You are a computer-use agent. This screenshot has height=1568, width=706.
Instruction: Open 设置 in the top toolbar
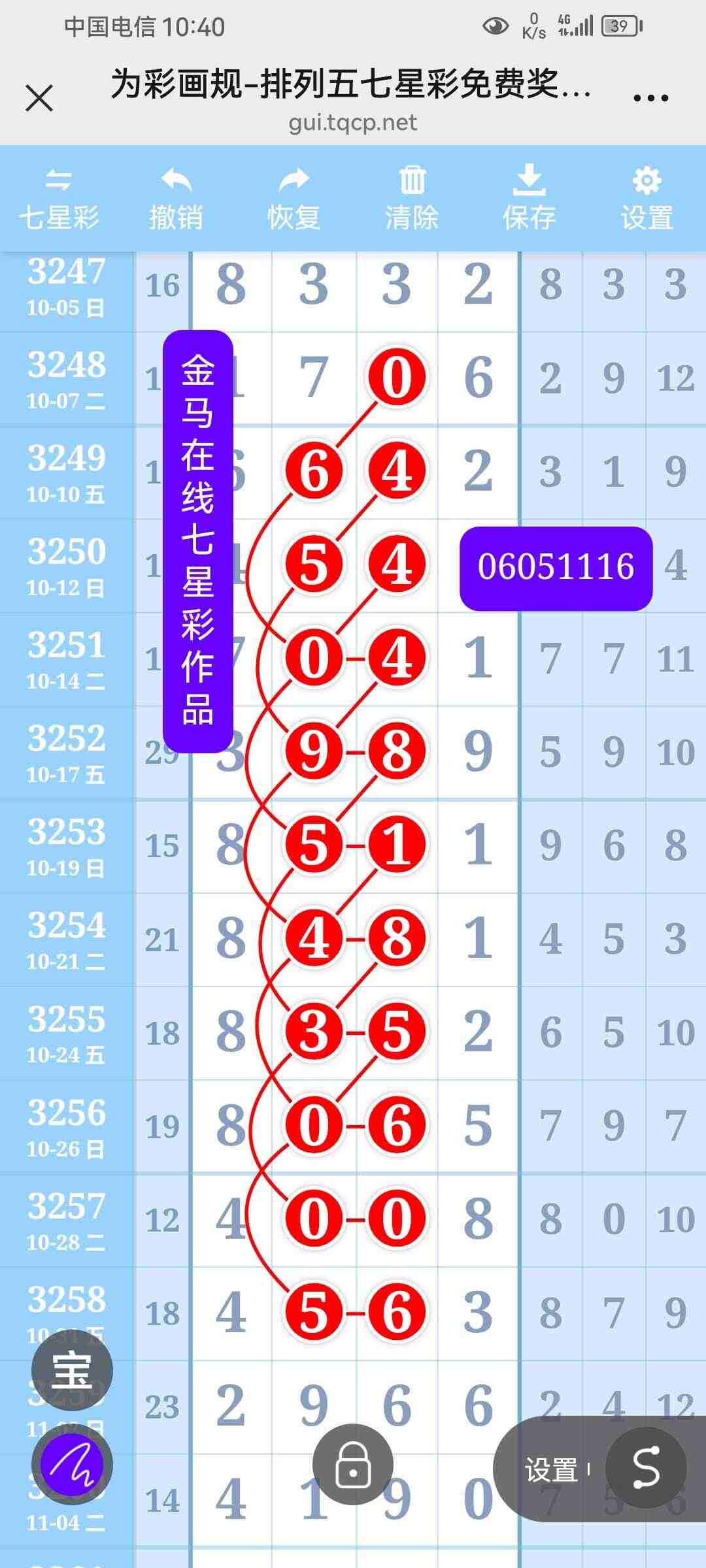pos(647,199)
